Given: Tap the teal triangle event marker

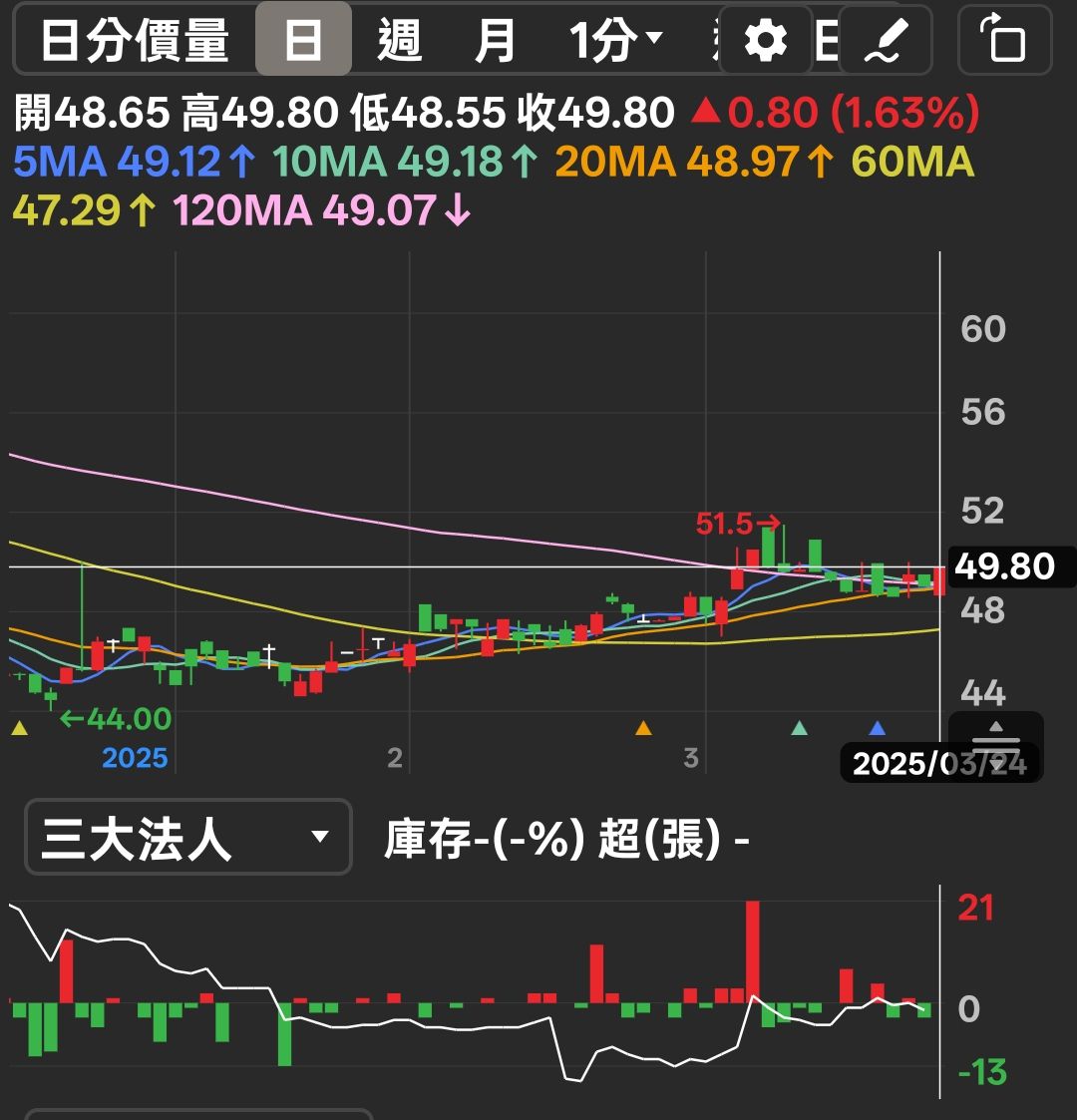Looking at the screenshot, I should click(799, 728).
